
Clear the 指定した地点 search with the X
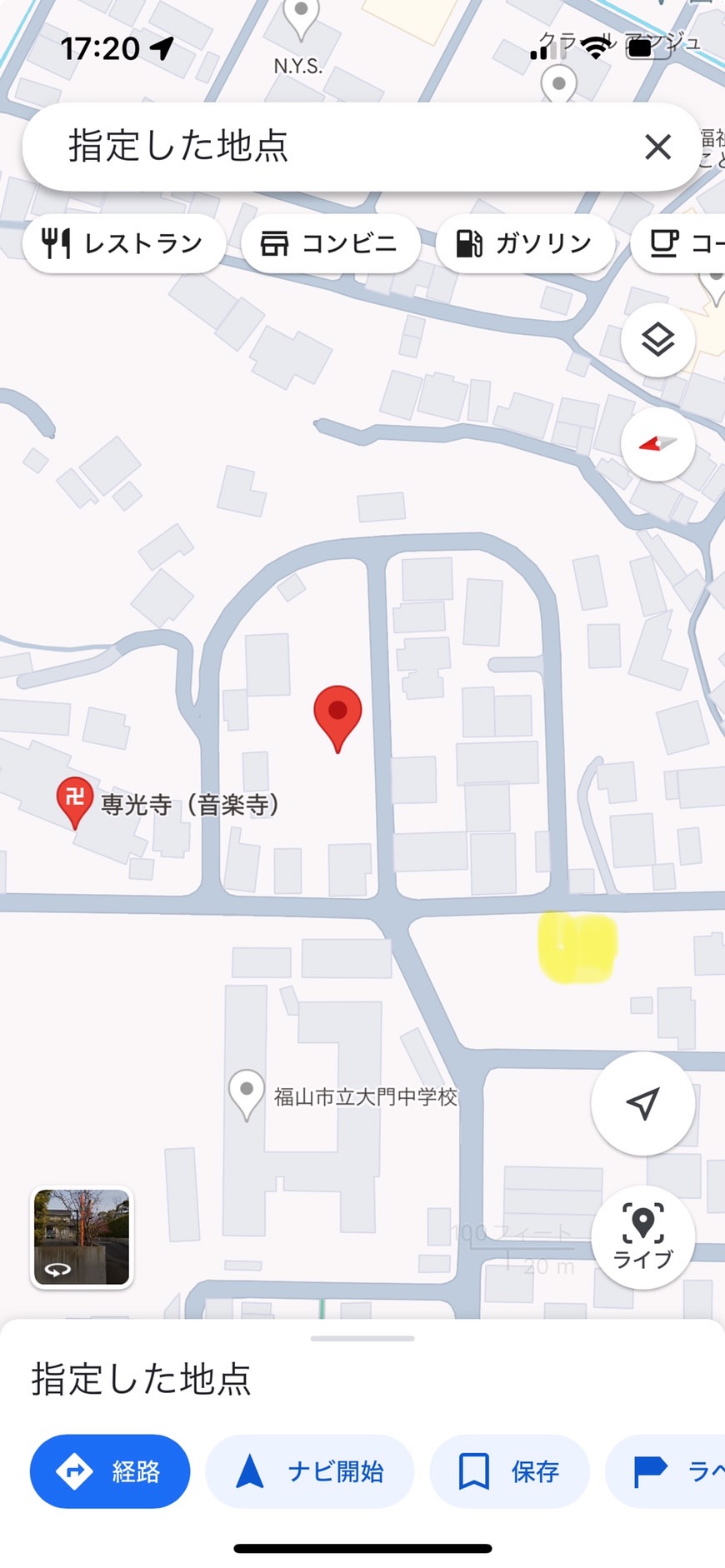pos(657,147)
